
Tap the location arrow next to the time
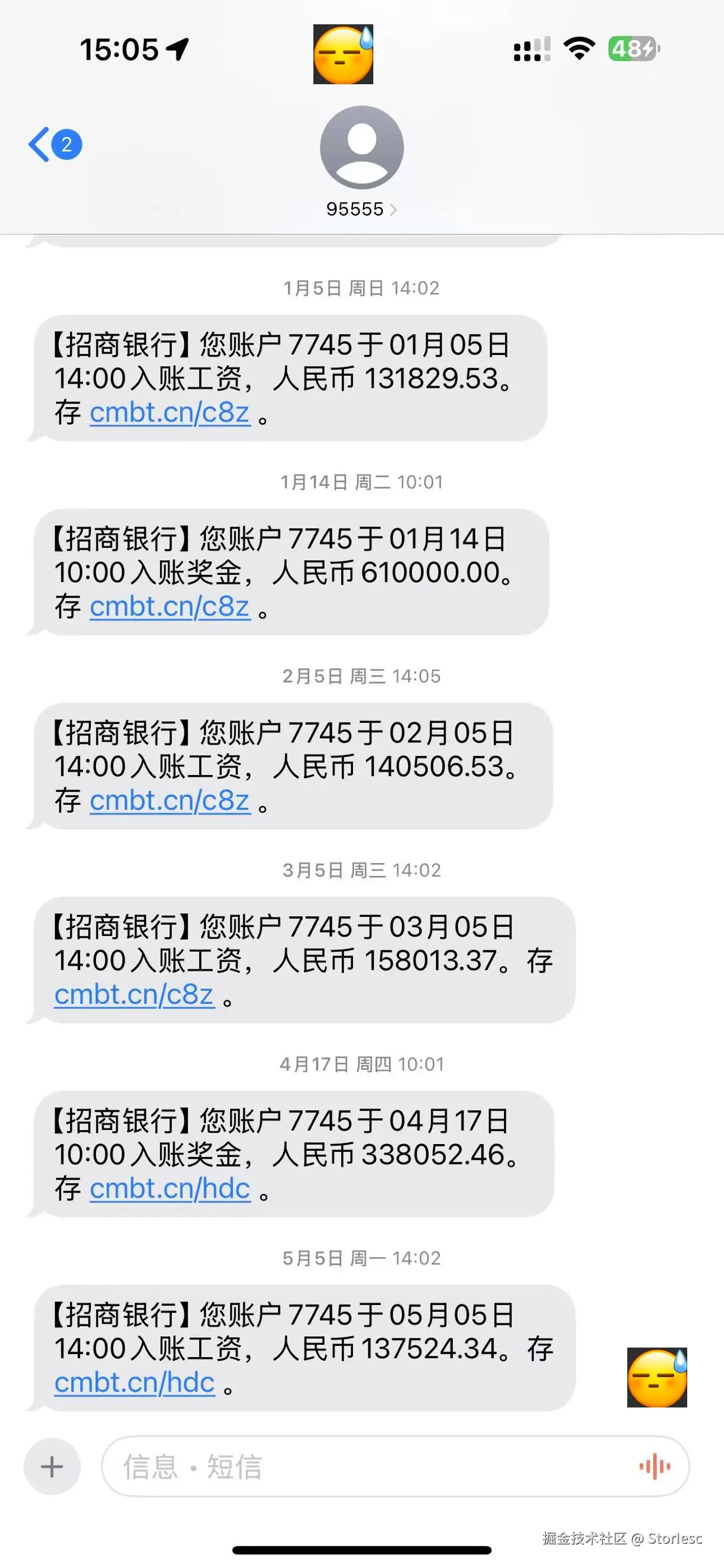(176, 49)
